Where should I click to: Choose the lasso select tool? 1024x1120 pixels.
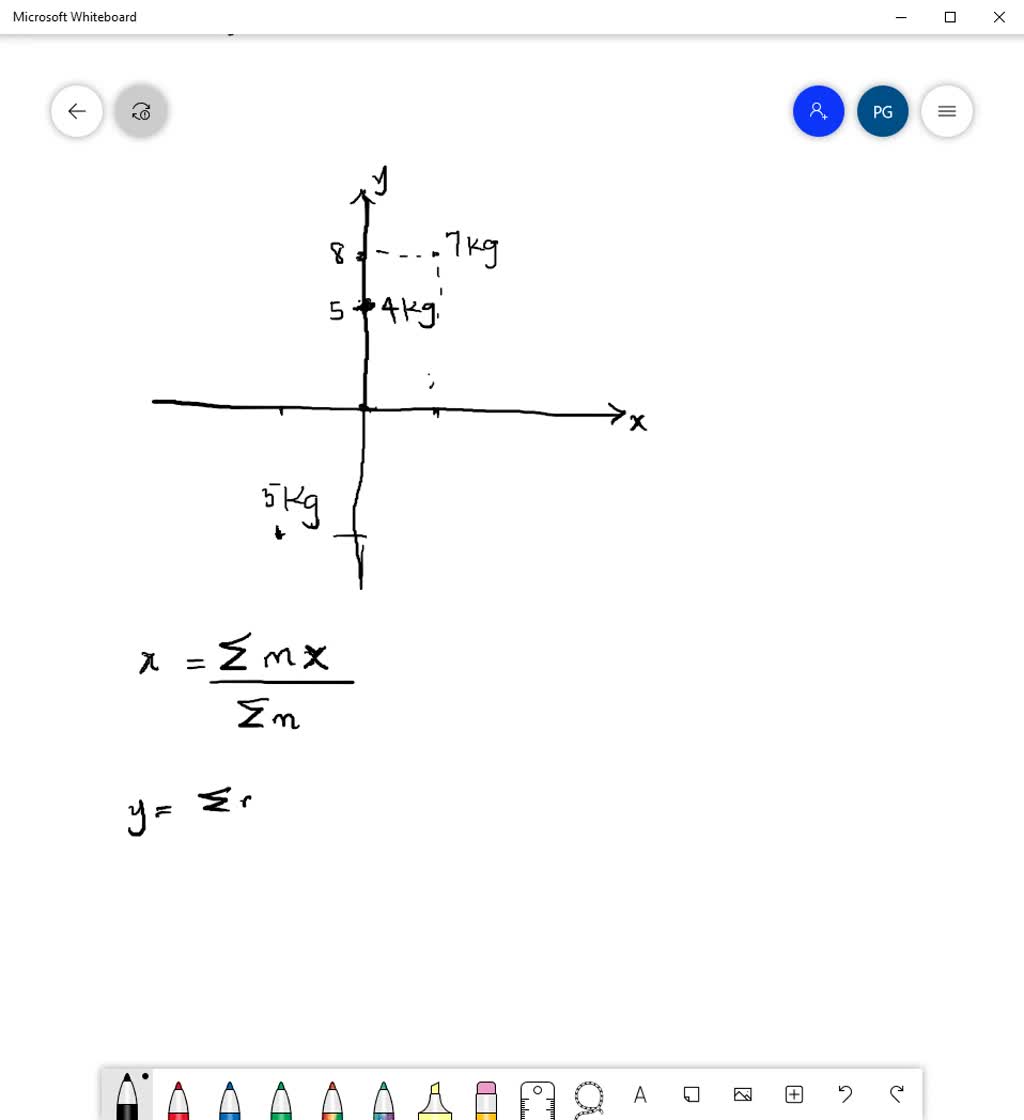589,1098
